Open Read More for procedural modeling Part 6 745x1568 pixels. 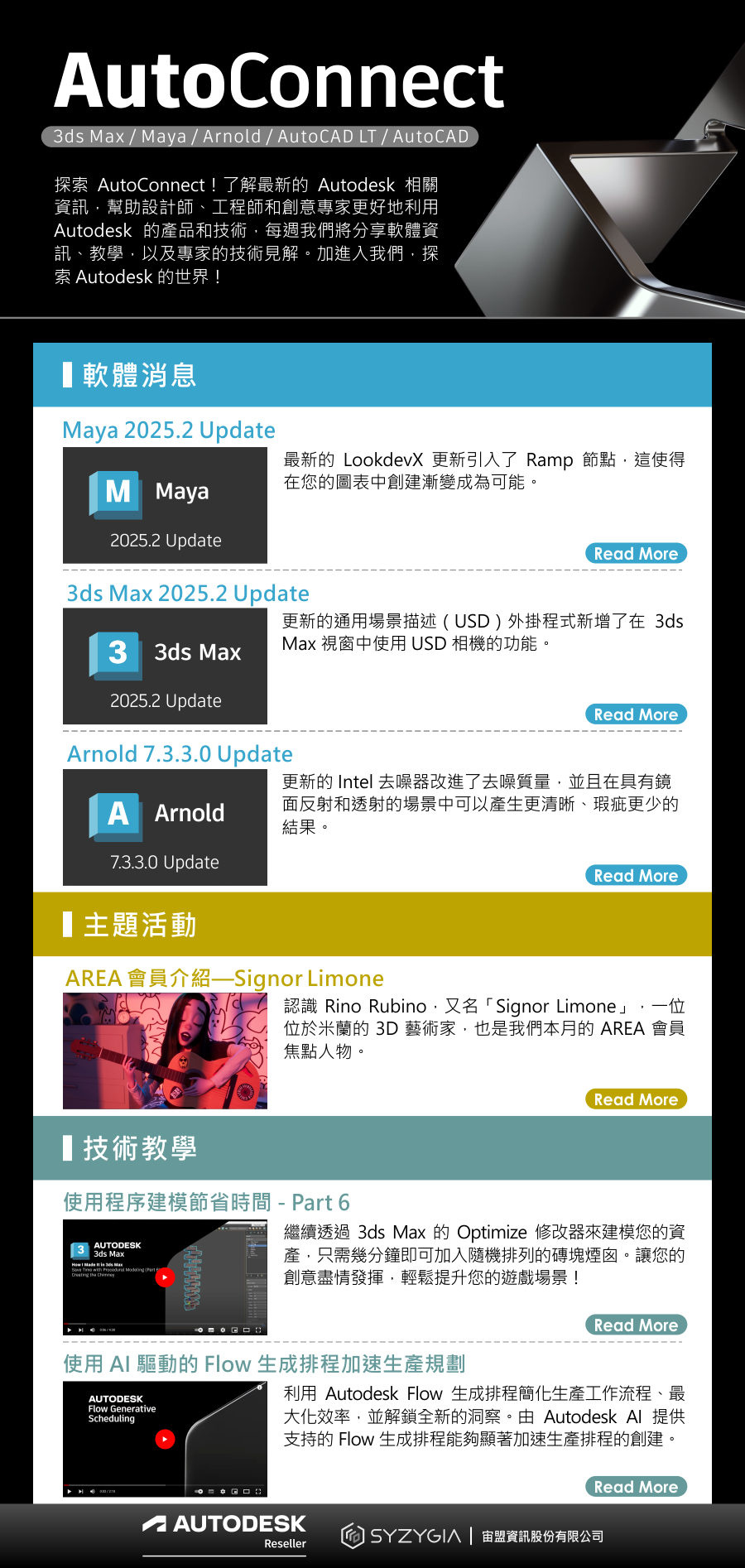(x=636, y=1325)
